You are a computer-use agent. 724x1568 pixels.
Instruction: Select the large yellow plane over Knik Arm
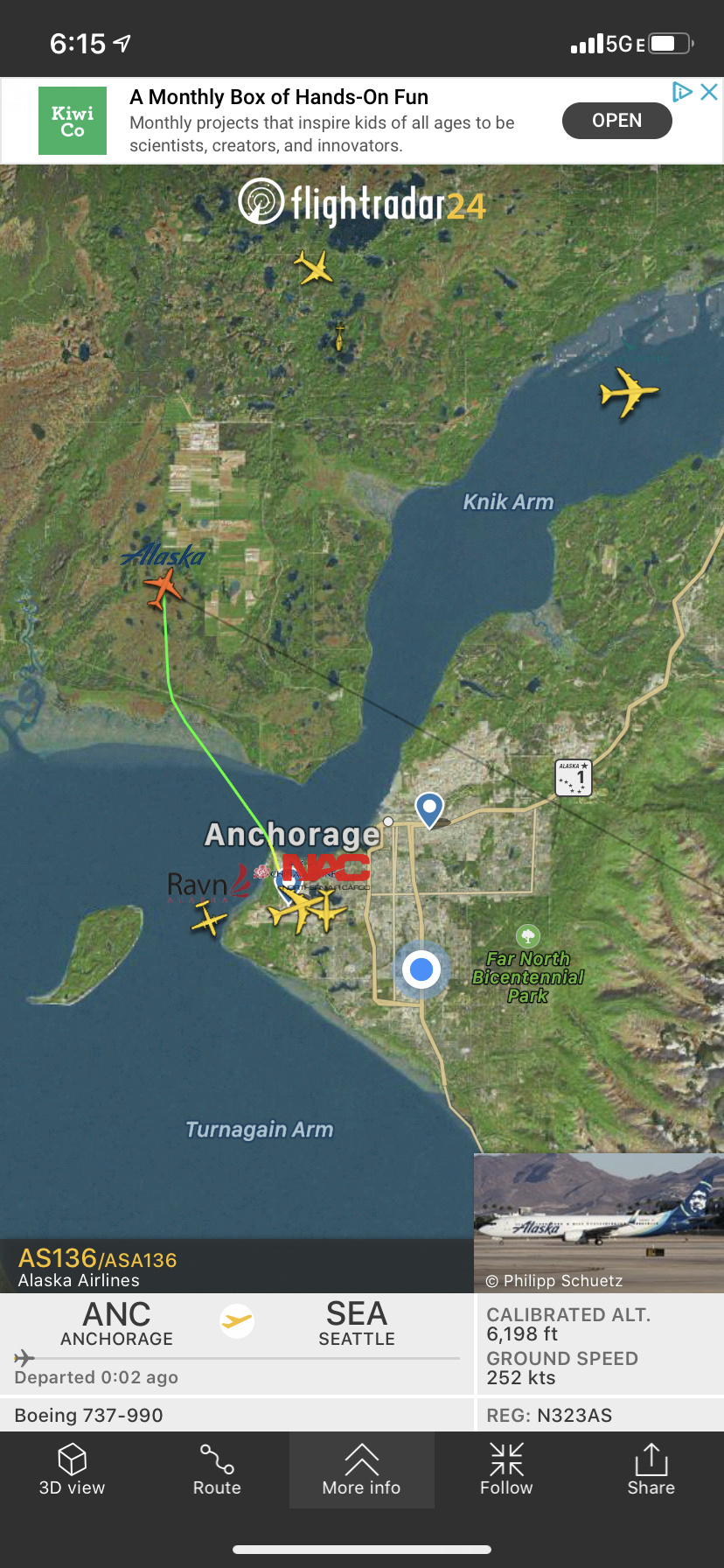click(627, 391)
